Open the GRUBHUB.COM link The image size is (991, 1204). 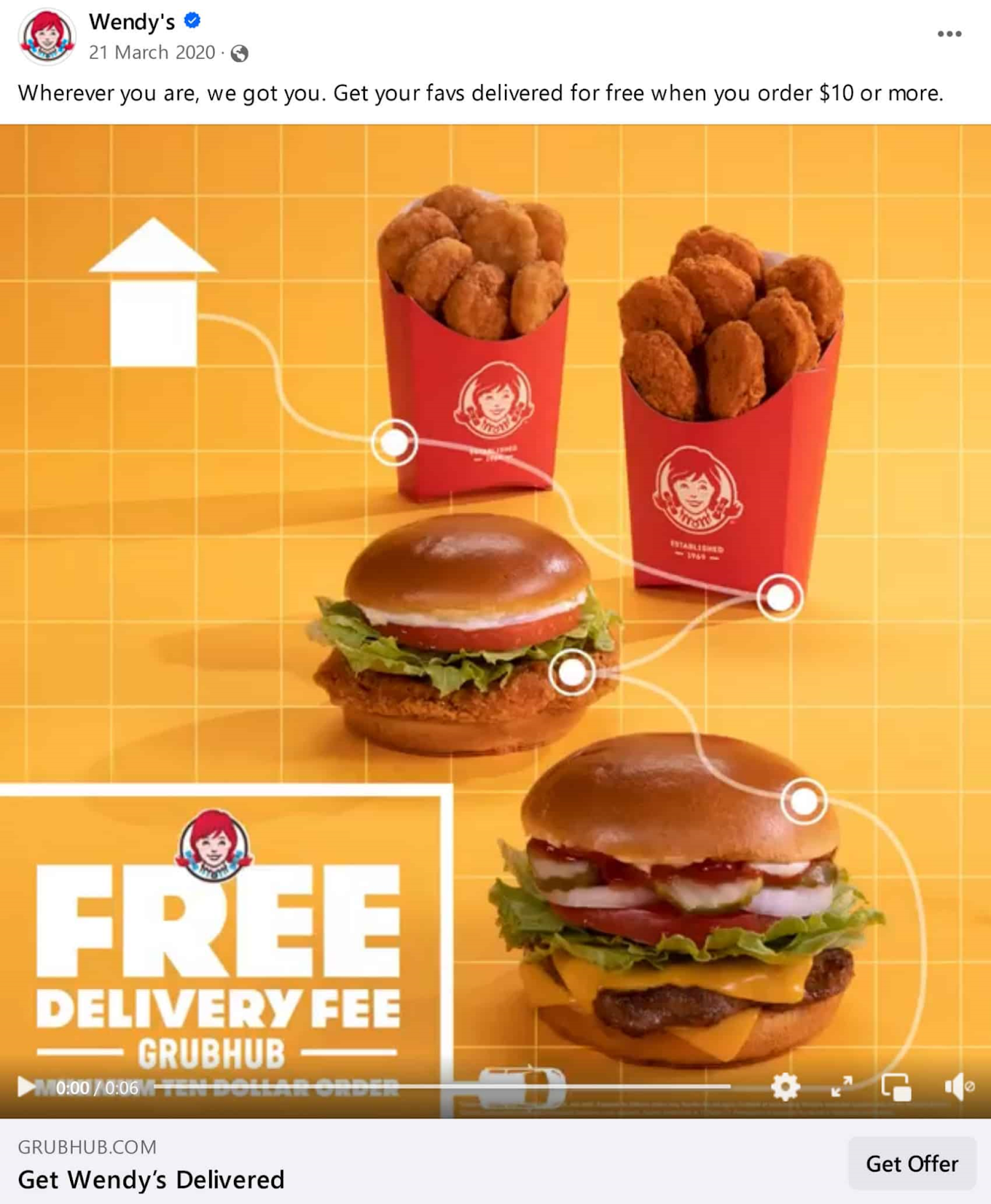click(88, 1148)
